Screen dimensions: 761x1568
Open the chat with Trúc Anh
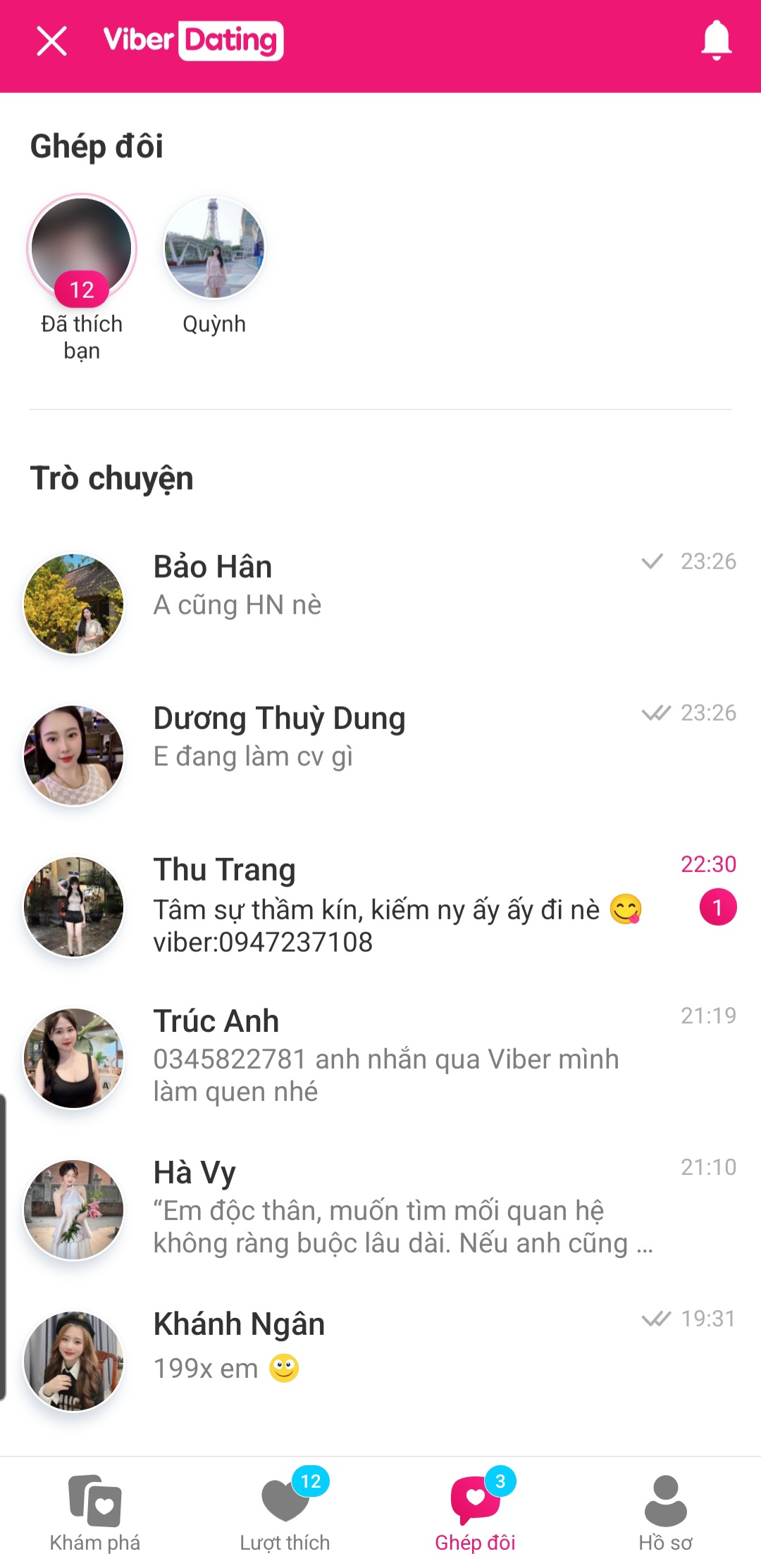pos(380,1057)
